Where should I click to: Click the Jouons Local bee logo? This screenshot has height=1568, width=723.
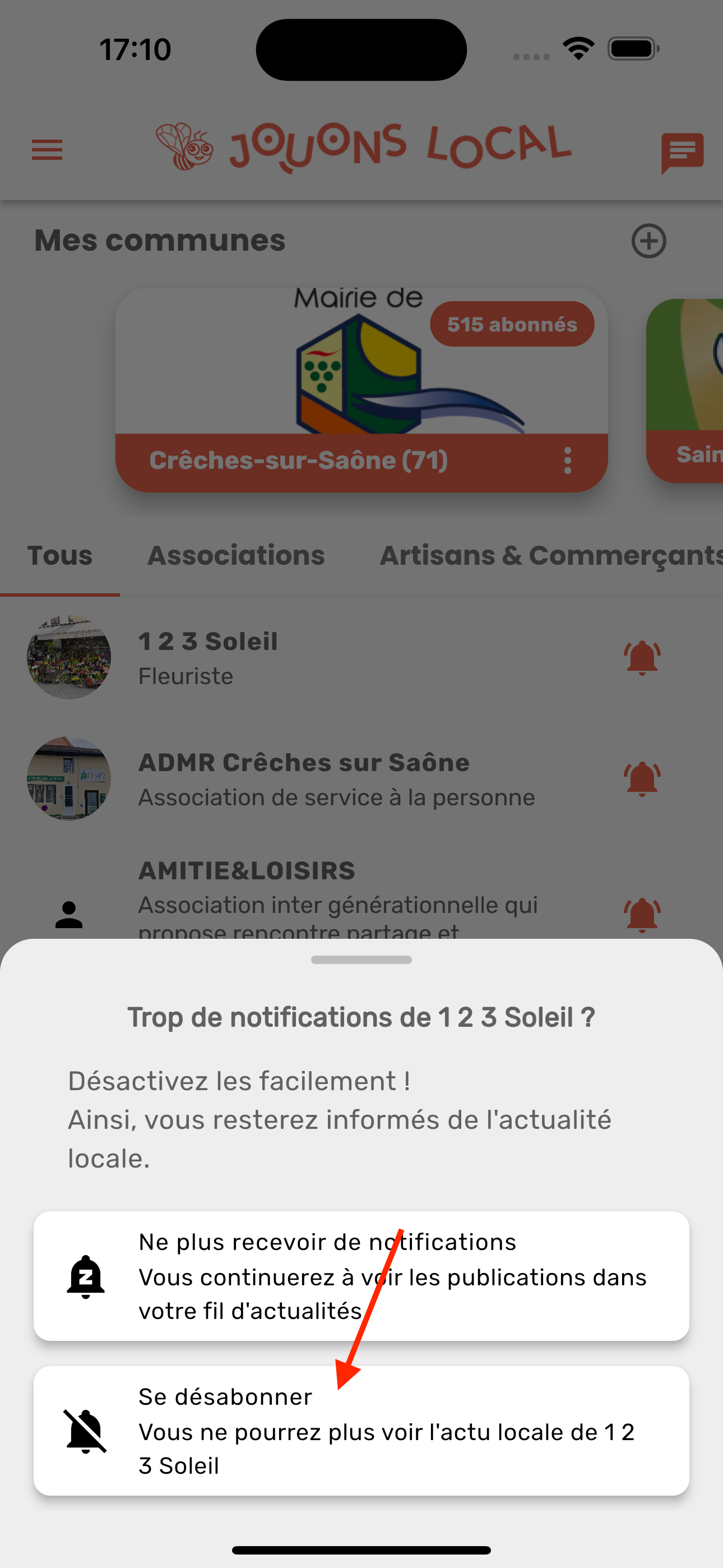click(184, 146)
